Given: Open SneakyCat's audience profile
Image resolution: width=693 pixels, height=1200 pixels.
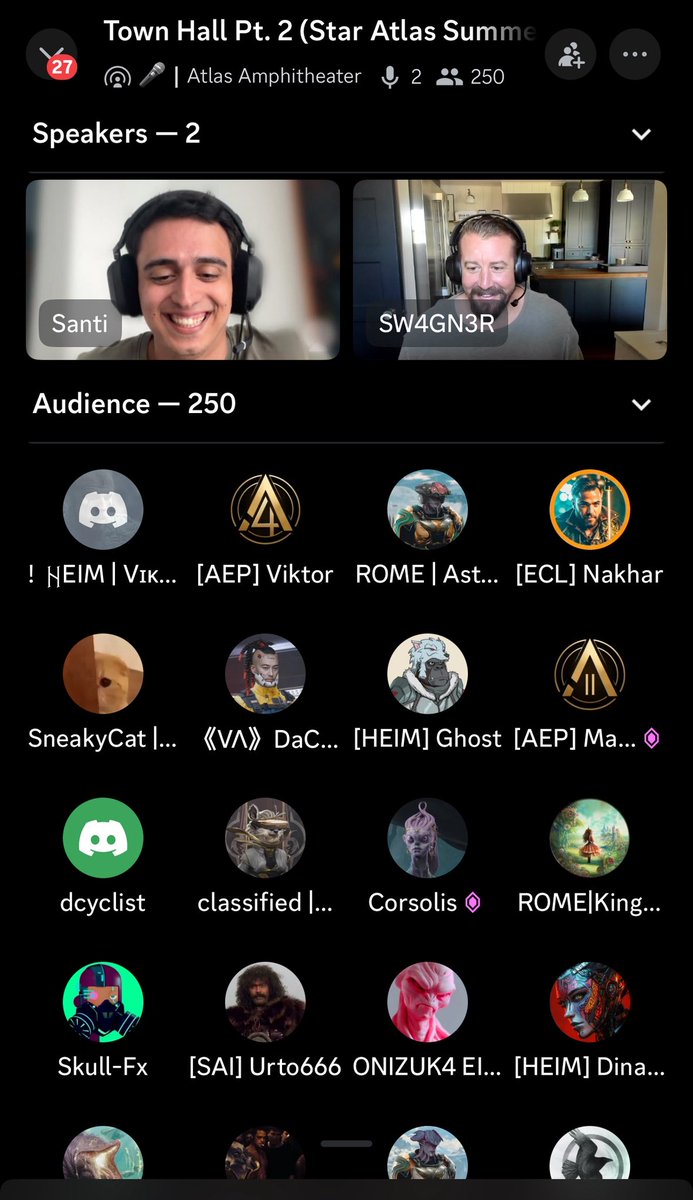Looking at the screenshot, I should 103,674.
